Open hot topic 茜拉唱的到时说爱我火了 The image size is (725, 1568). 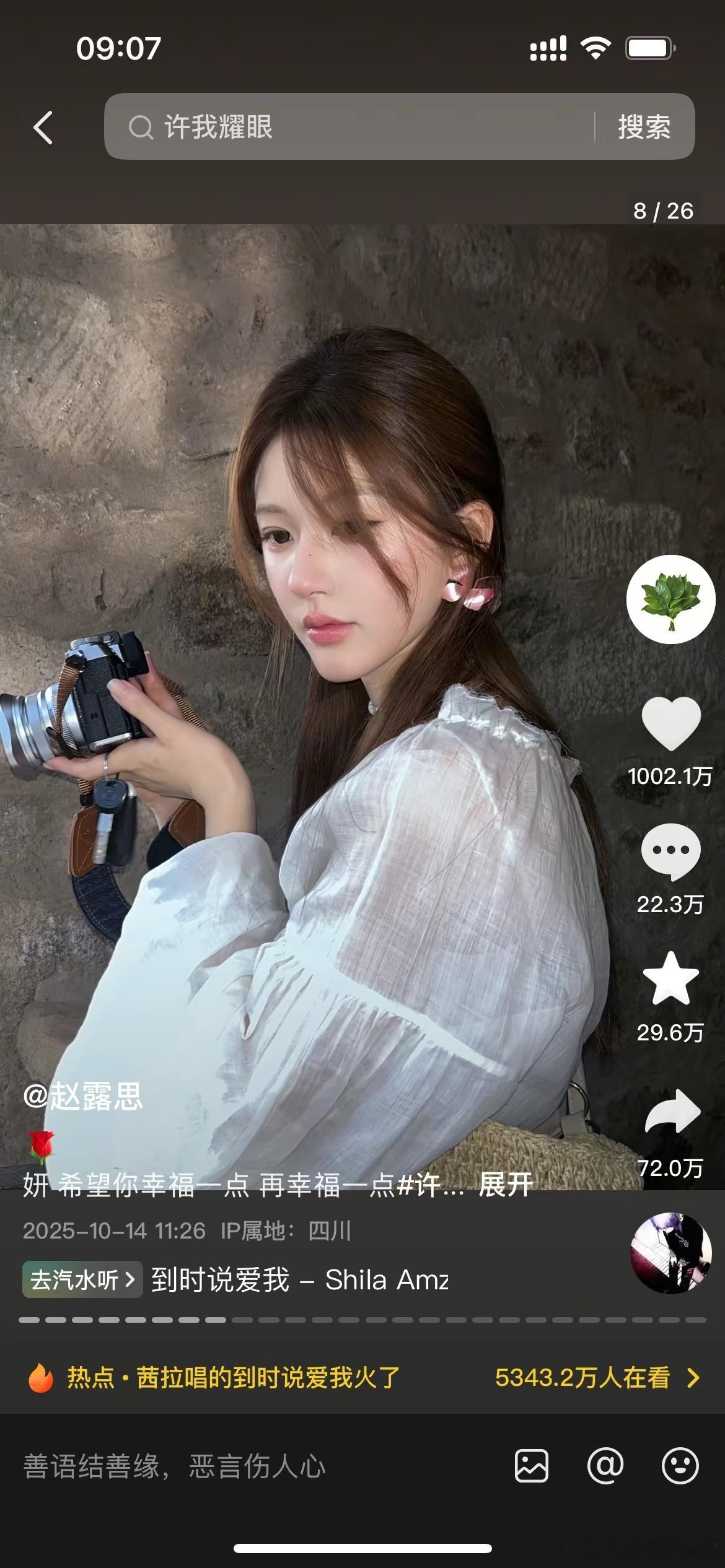[x=234, y=1378]
